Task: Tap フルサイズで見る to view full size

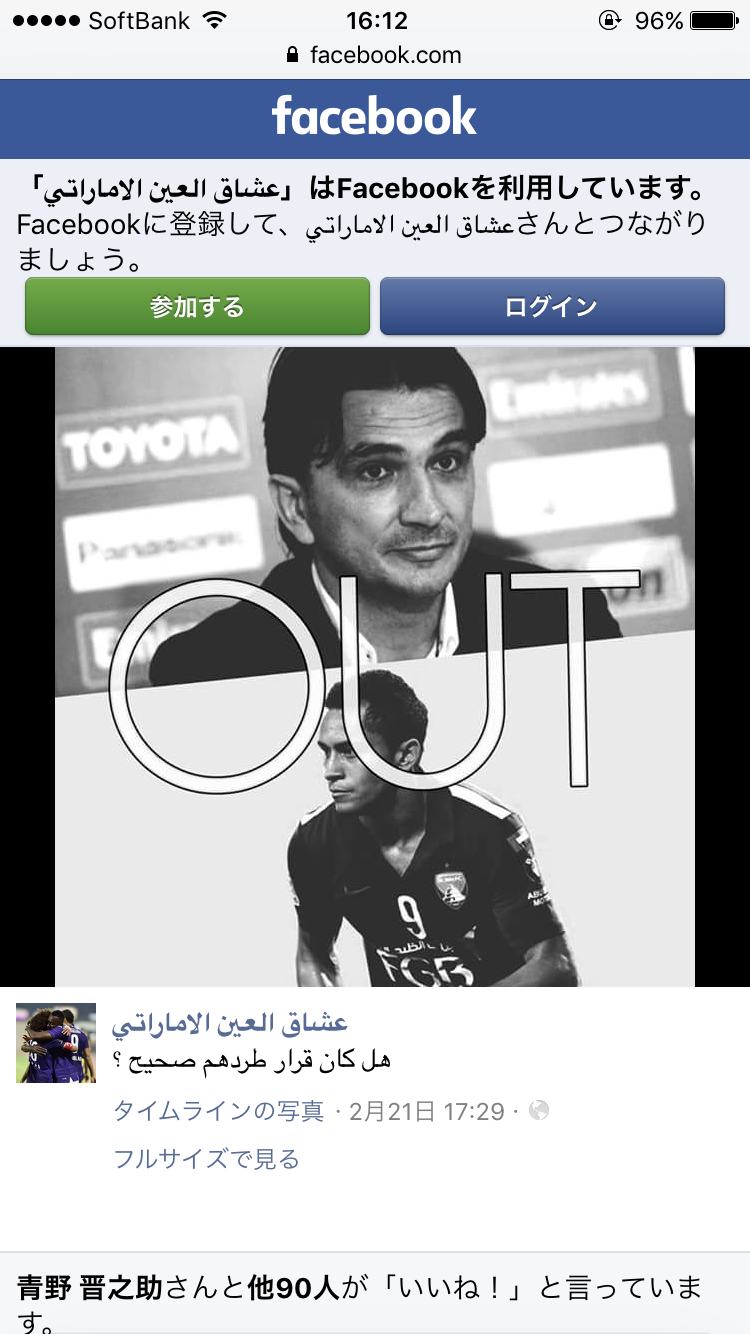Action: (x=207, y=1159)
